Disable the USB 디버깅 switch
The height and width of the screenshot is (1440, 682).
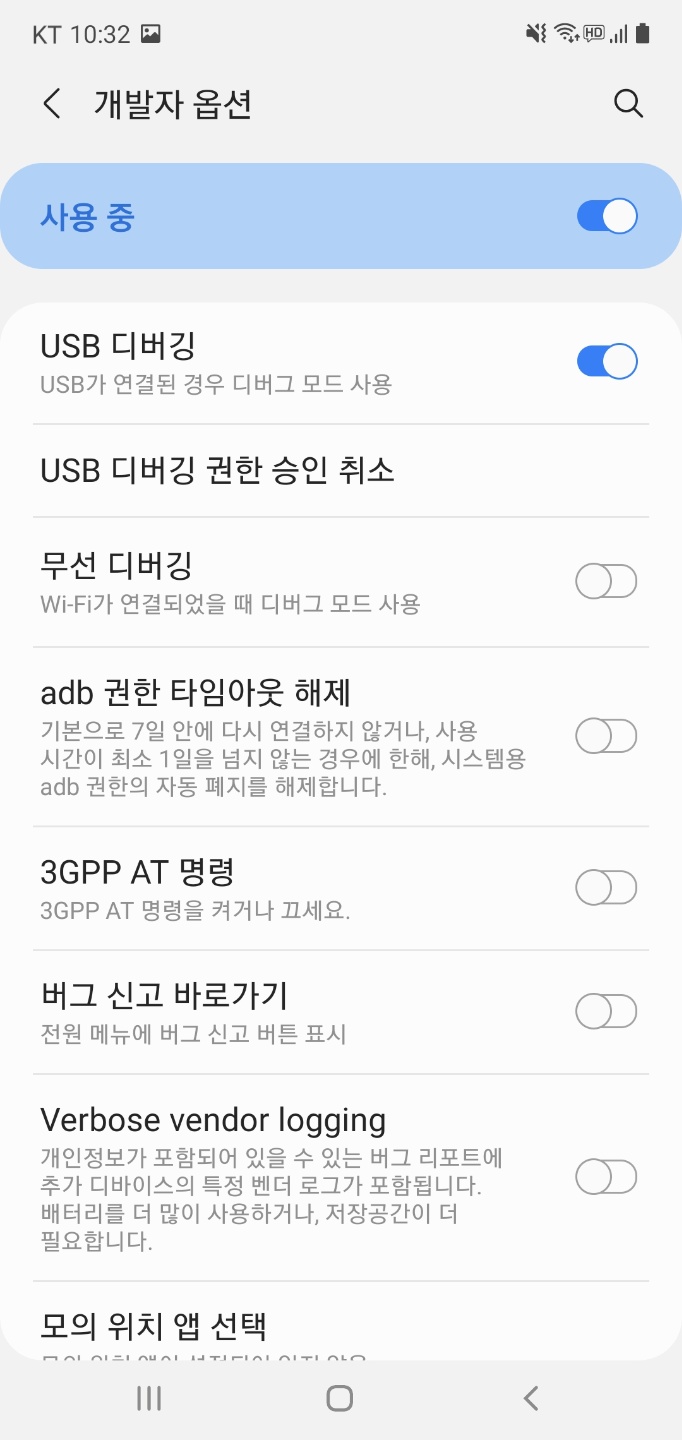pos(607,362)
